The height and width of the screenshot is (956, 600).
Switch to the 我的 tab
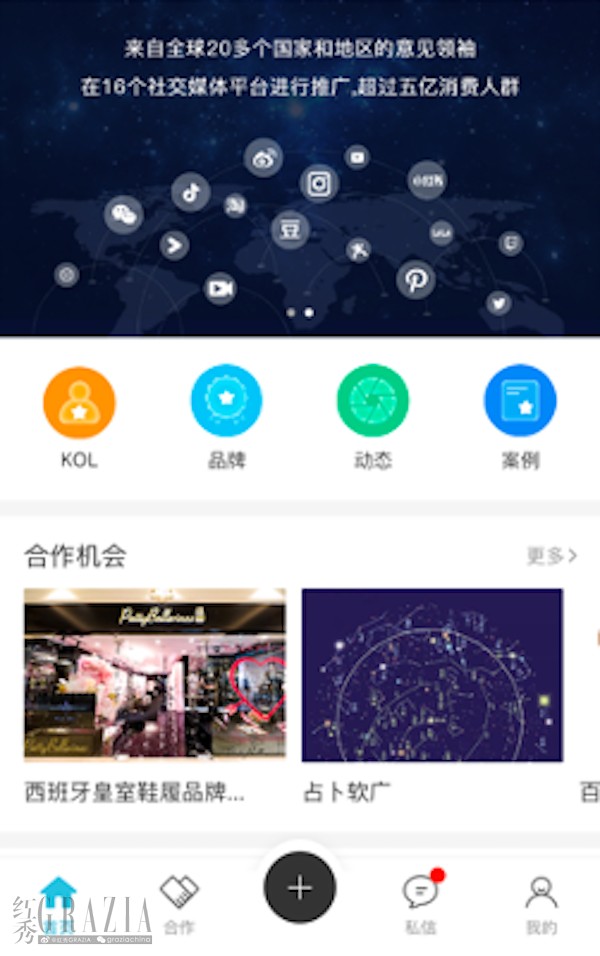(541, 904)
